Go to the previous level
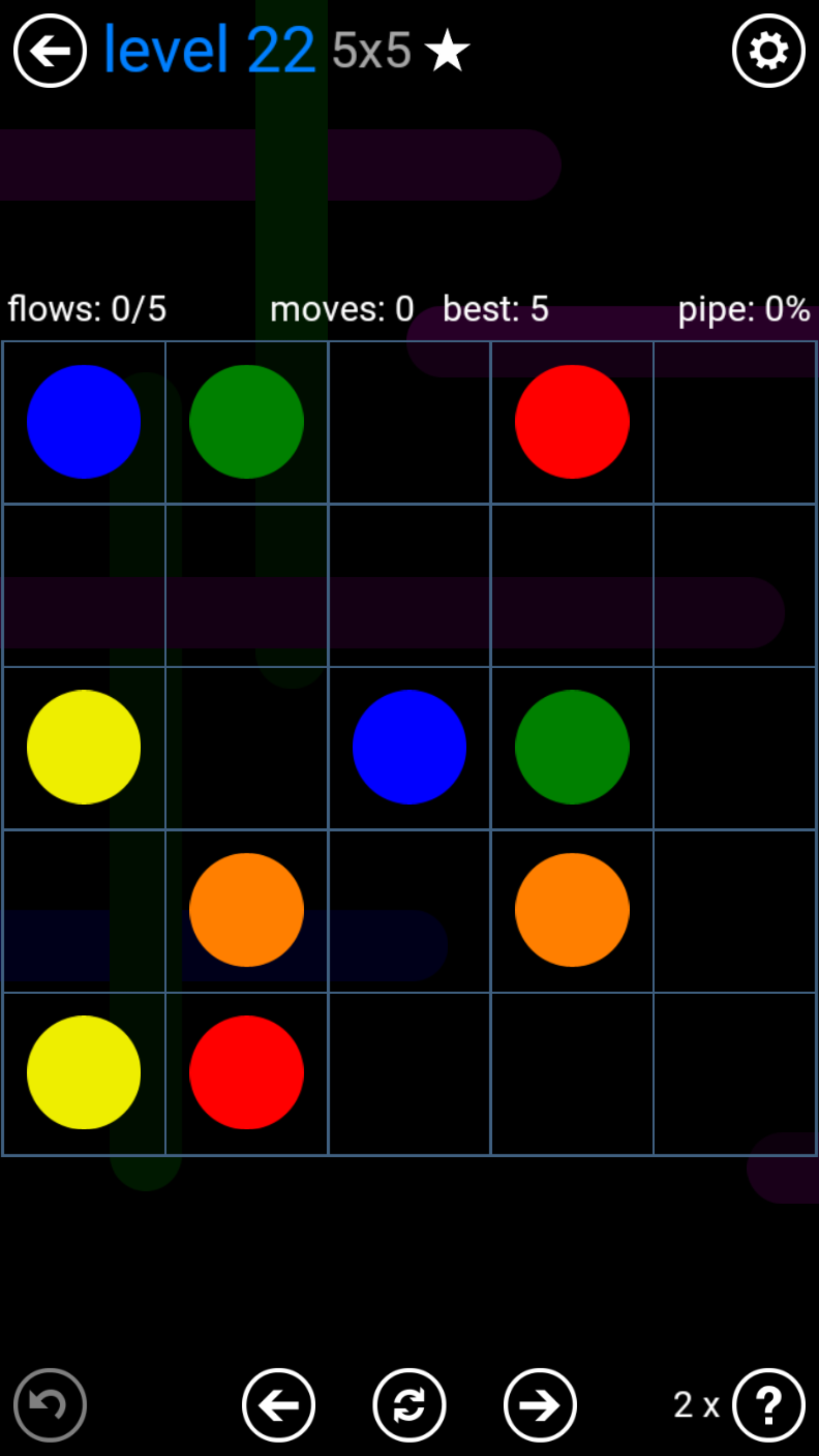 [279, 1405]
